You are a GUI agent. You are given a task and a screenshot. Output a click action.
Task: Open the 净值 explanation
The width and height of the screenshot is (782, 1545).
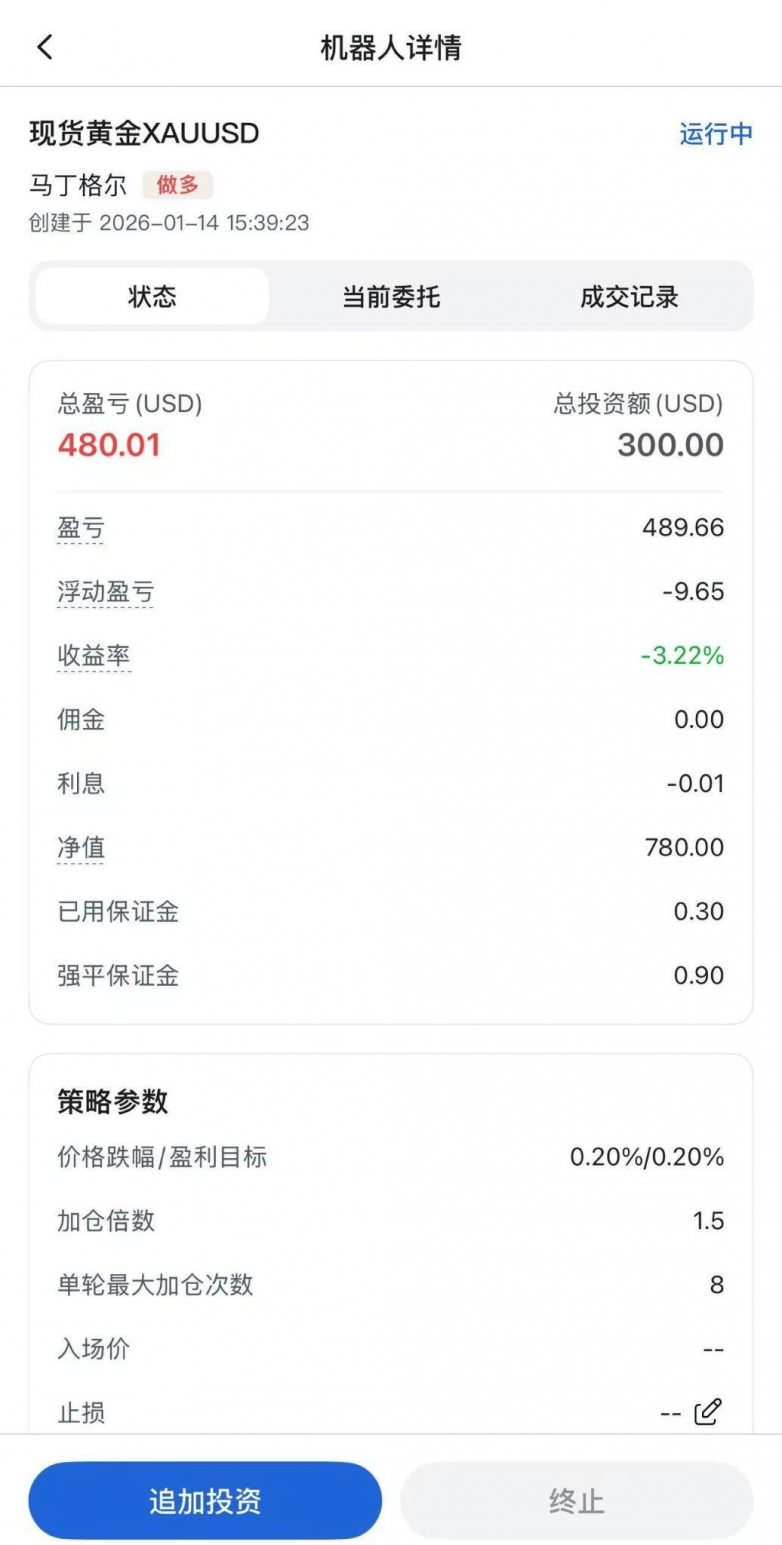(x=81, y=848)
